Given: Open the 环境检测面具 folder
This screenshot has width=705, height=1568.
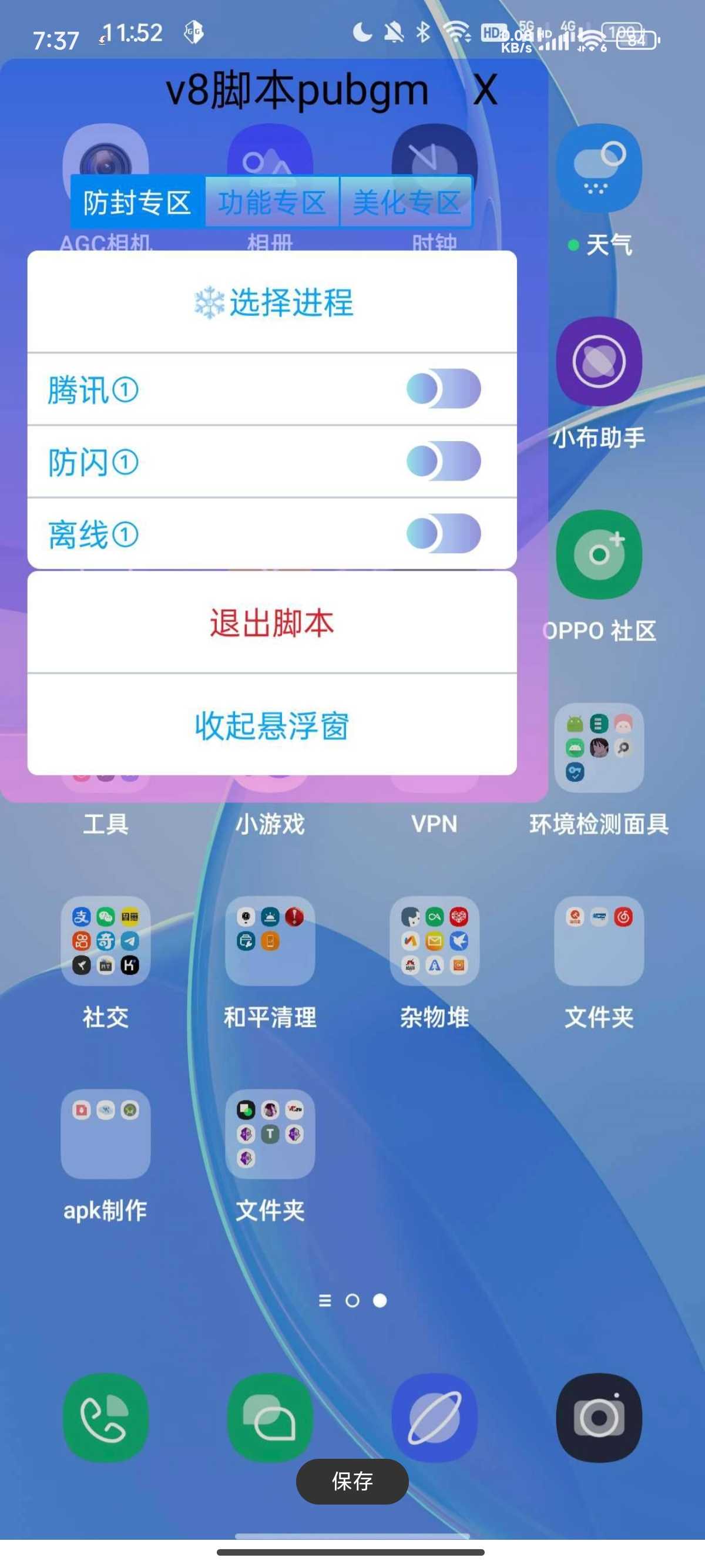Looking at the screenshot, I should click(x=599, y=748).
